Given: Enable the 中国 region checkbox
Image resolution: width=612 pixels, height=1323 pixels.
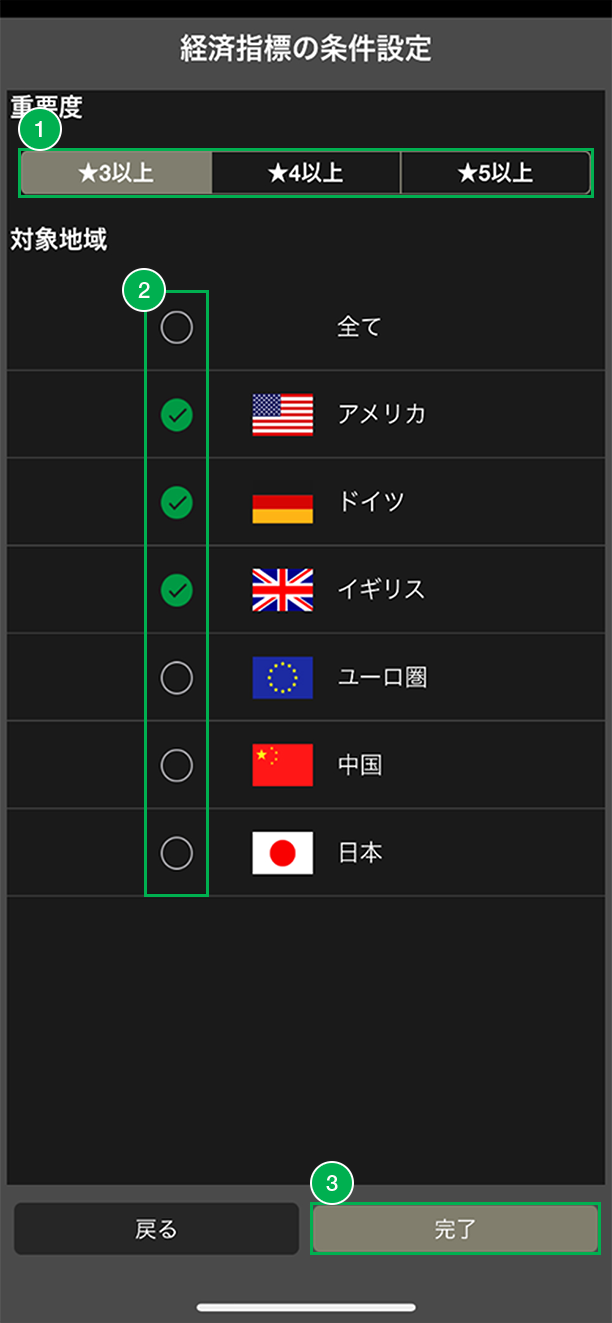Looking at the screenshot, I should 177,766.
